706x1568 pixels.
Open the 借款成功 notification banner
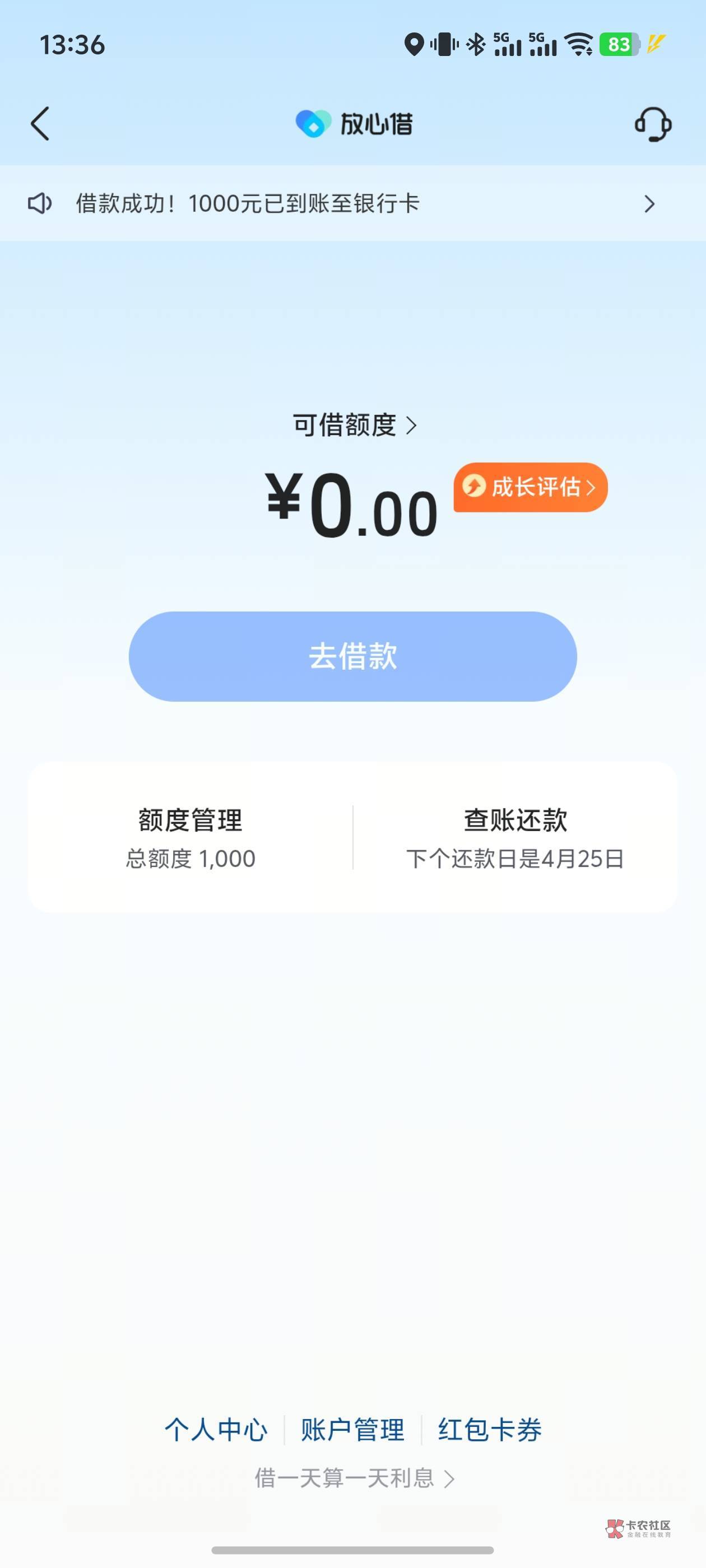(x=352, y=203)
